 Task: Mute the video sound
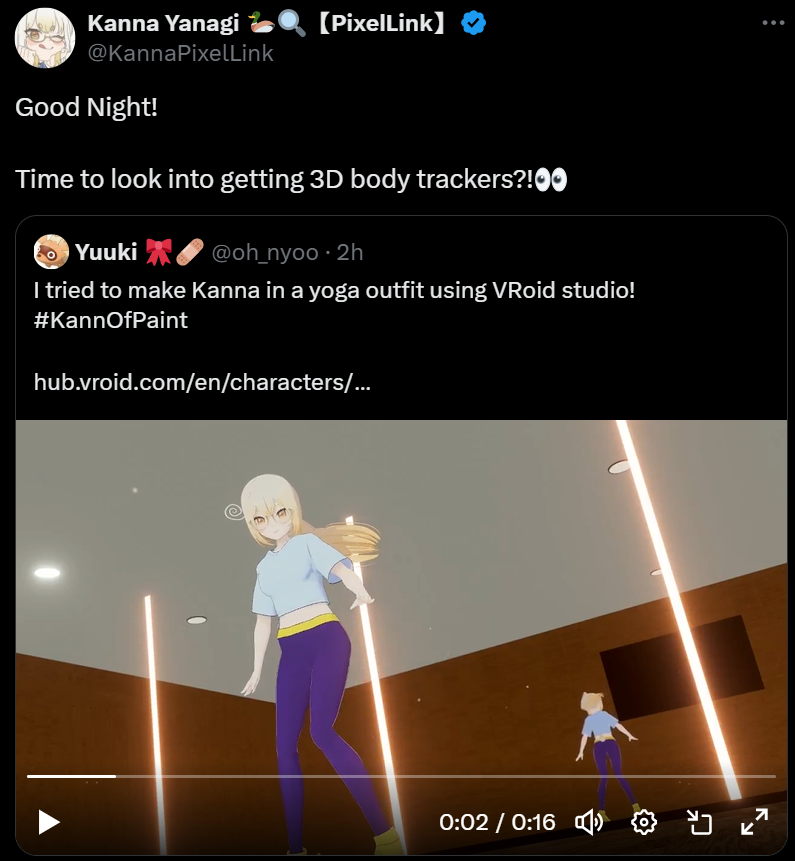tap(589, 822)
